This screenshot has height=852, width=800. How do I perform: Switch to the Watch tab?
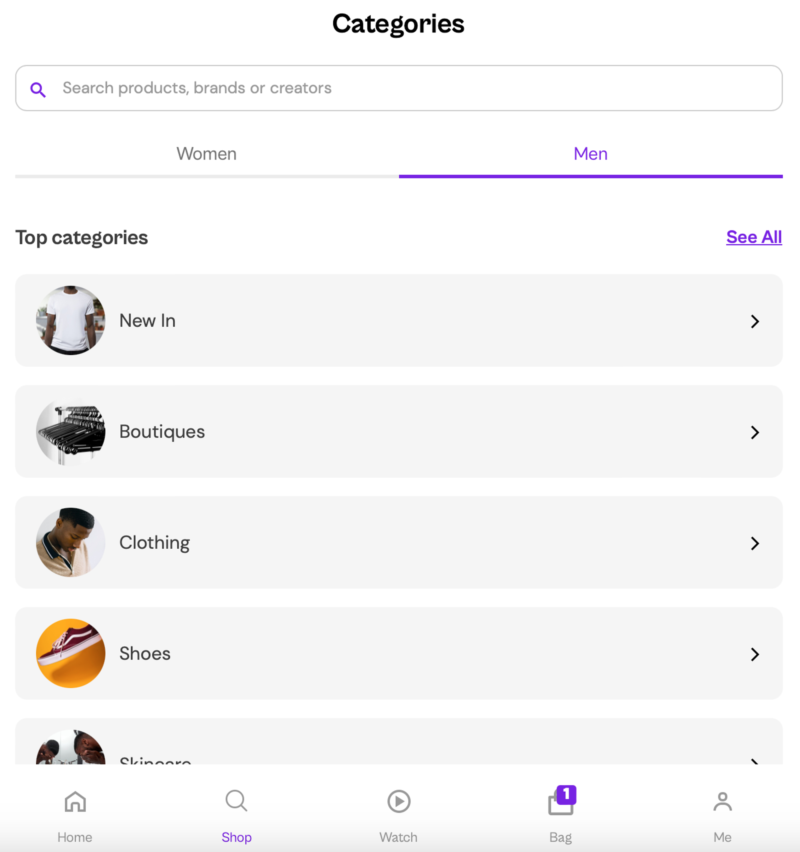[x=398, y=815]
